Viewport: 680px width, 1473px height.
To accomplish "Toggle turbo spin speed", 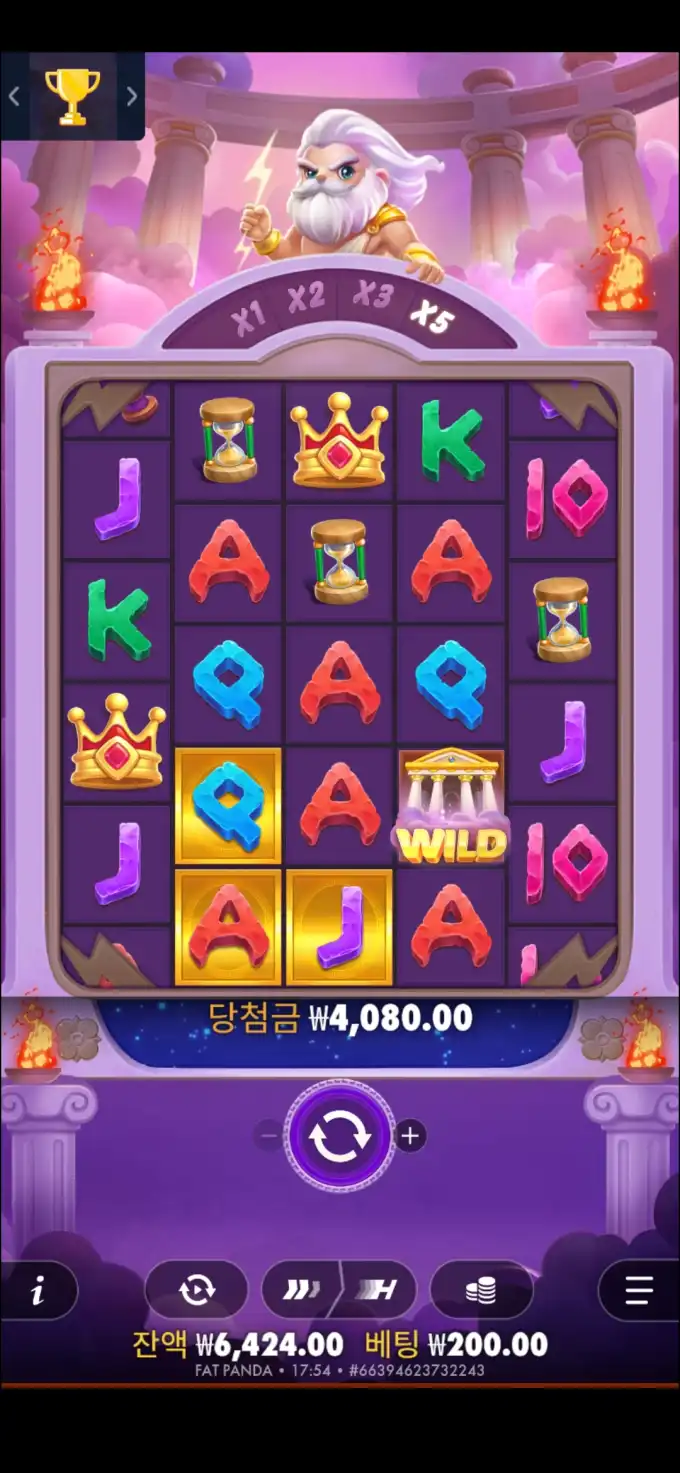I will point(340,1291).
